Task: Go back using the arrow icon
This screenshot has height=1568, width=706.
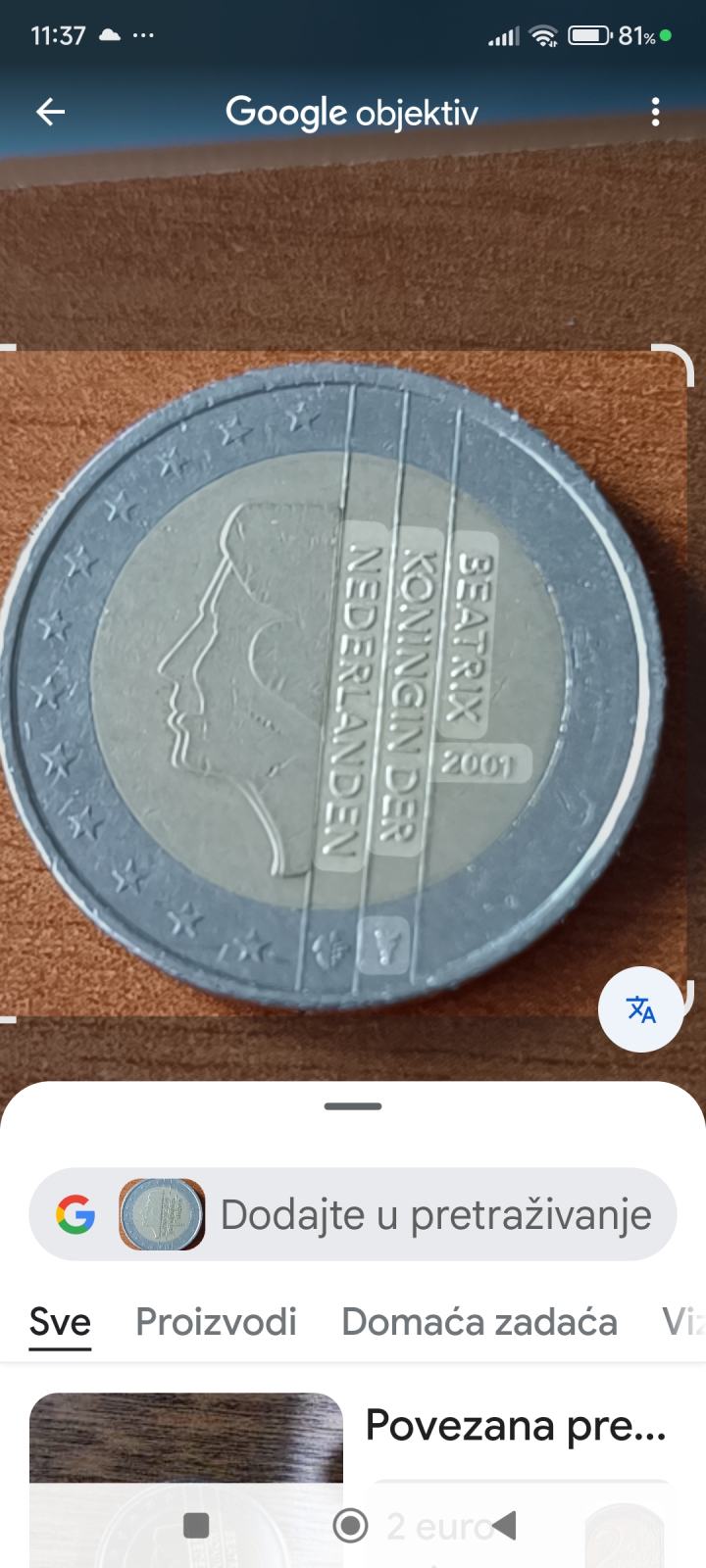Action: (x=49, y=111)
